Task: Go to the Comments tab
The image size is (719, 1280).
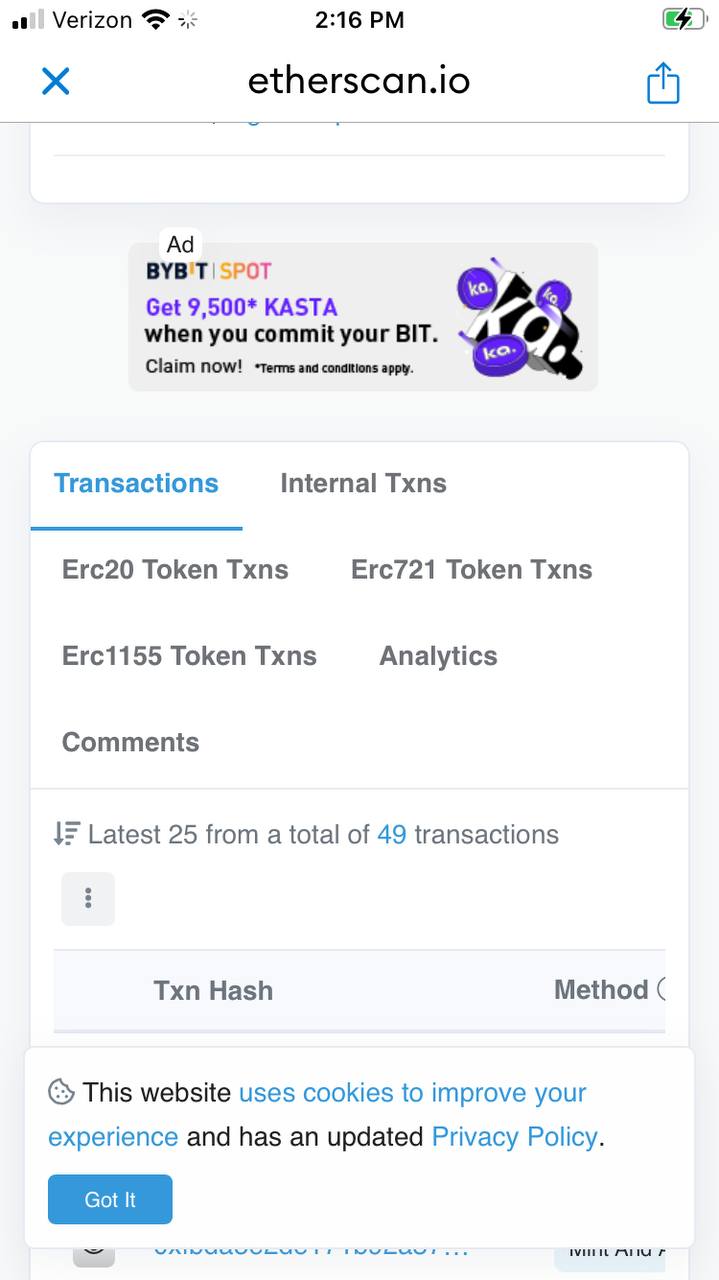Action: 130,742
